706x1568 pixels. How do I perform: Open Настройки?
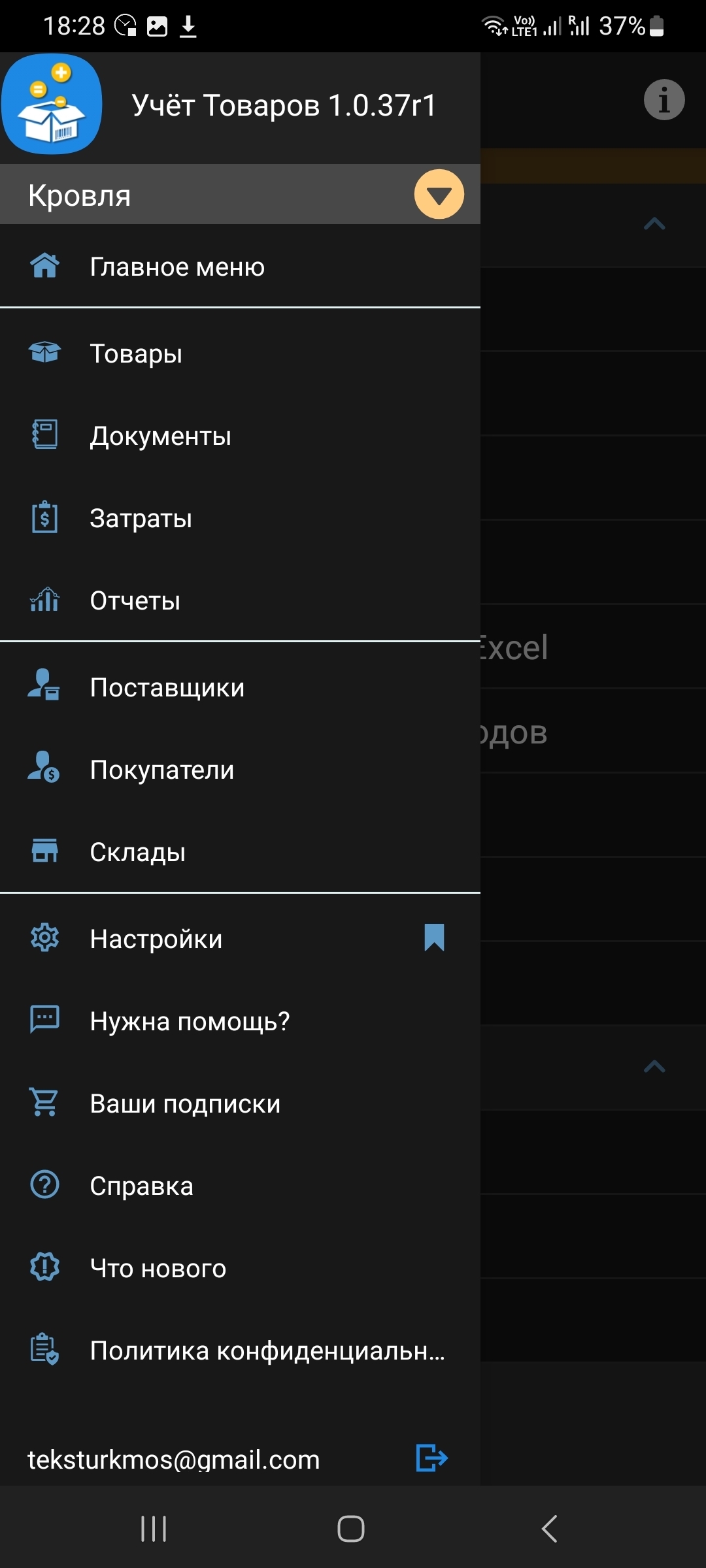(156, 939)
